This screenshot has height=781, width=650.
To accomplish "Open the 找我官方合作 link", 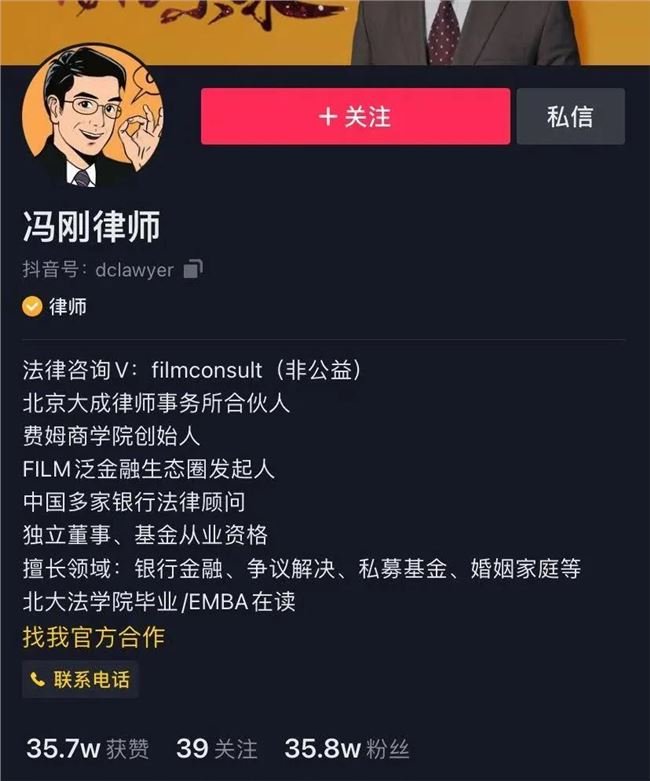I will tap(93, 636).
